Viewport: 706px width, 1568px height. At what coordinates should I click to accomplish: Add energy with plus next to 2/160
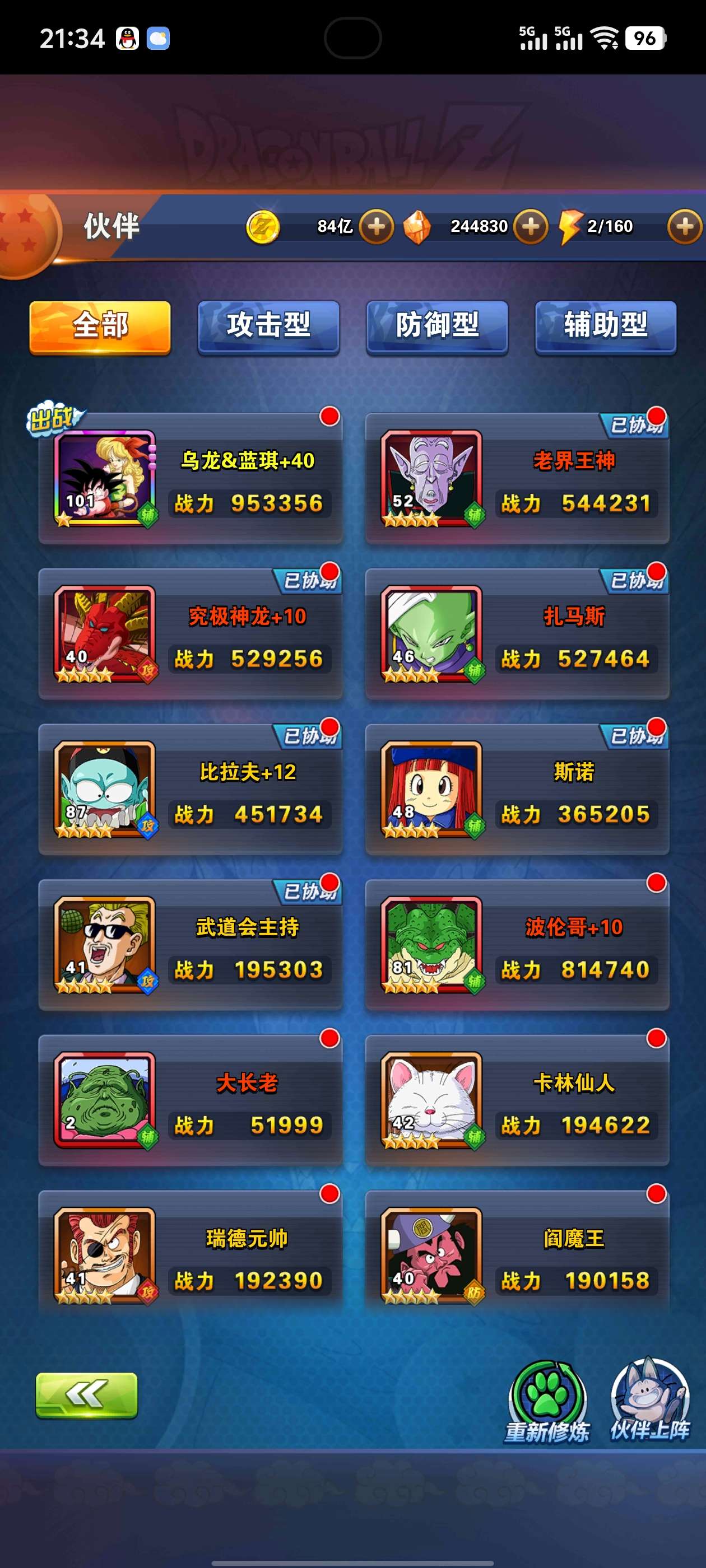coord(685,226)
